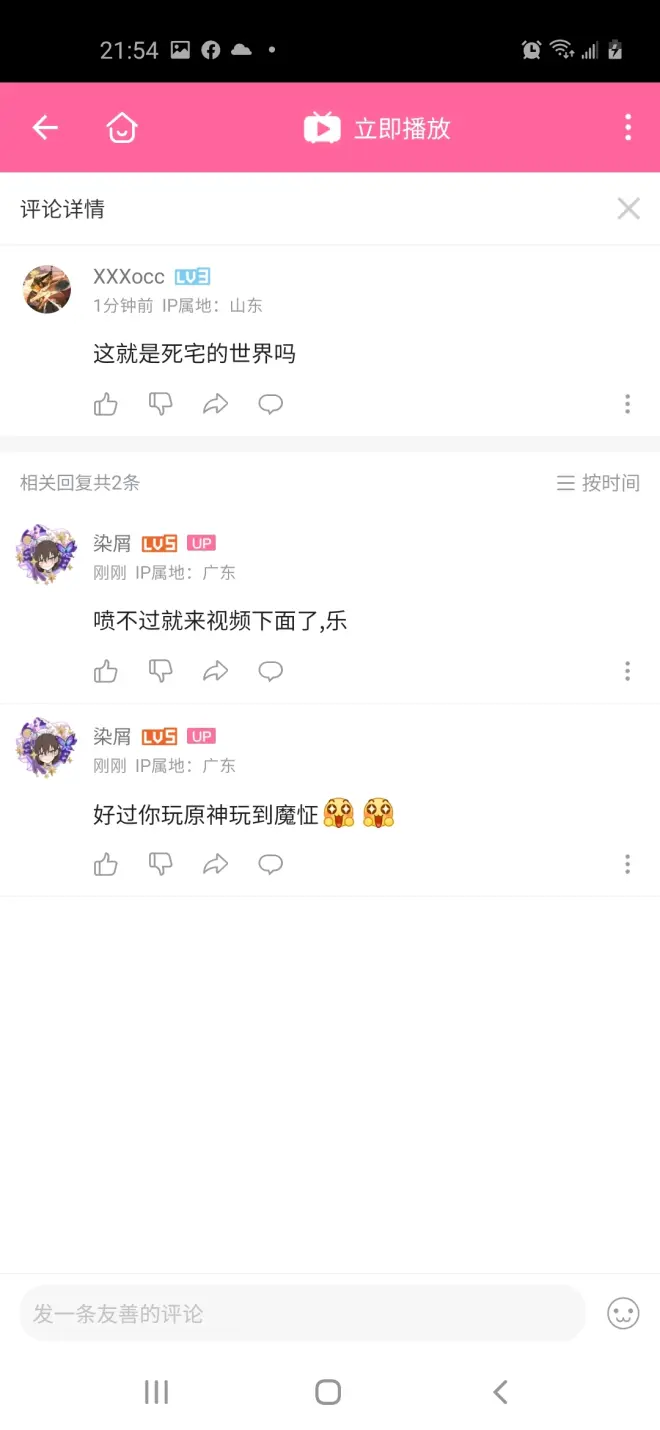This screenshot has width=660, height=1430.
Task: Open the top-right overflow menu
Action: coord(627,128)
